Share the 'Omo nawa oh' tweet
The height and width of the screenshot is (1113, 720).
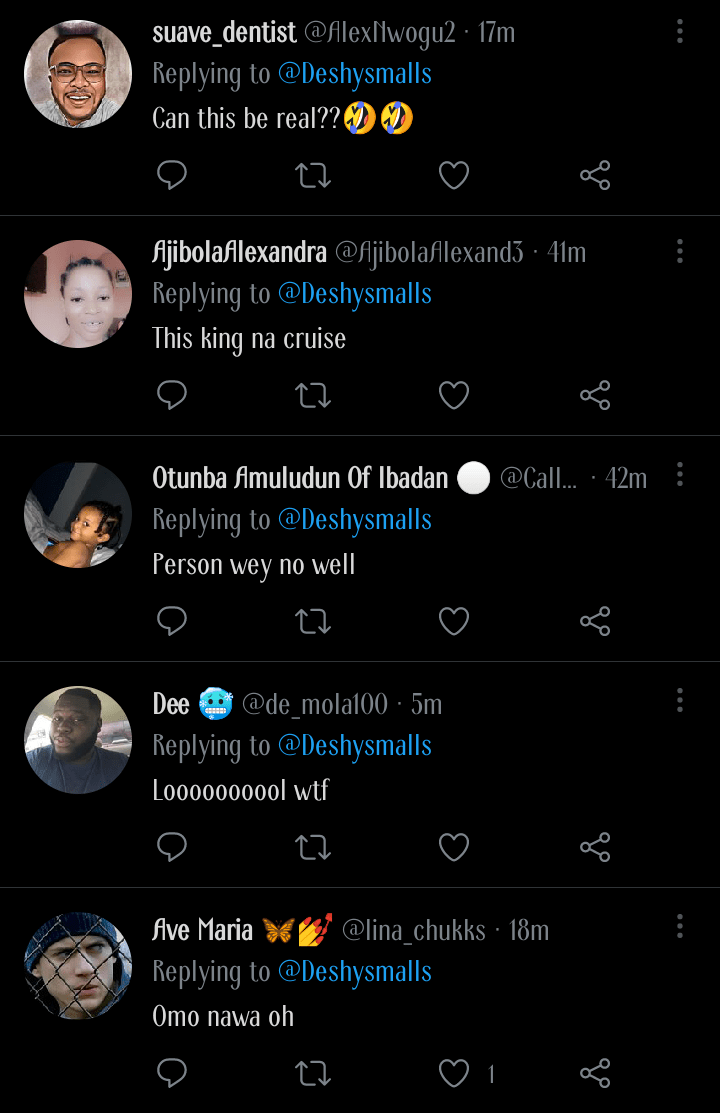595,1074
